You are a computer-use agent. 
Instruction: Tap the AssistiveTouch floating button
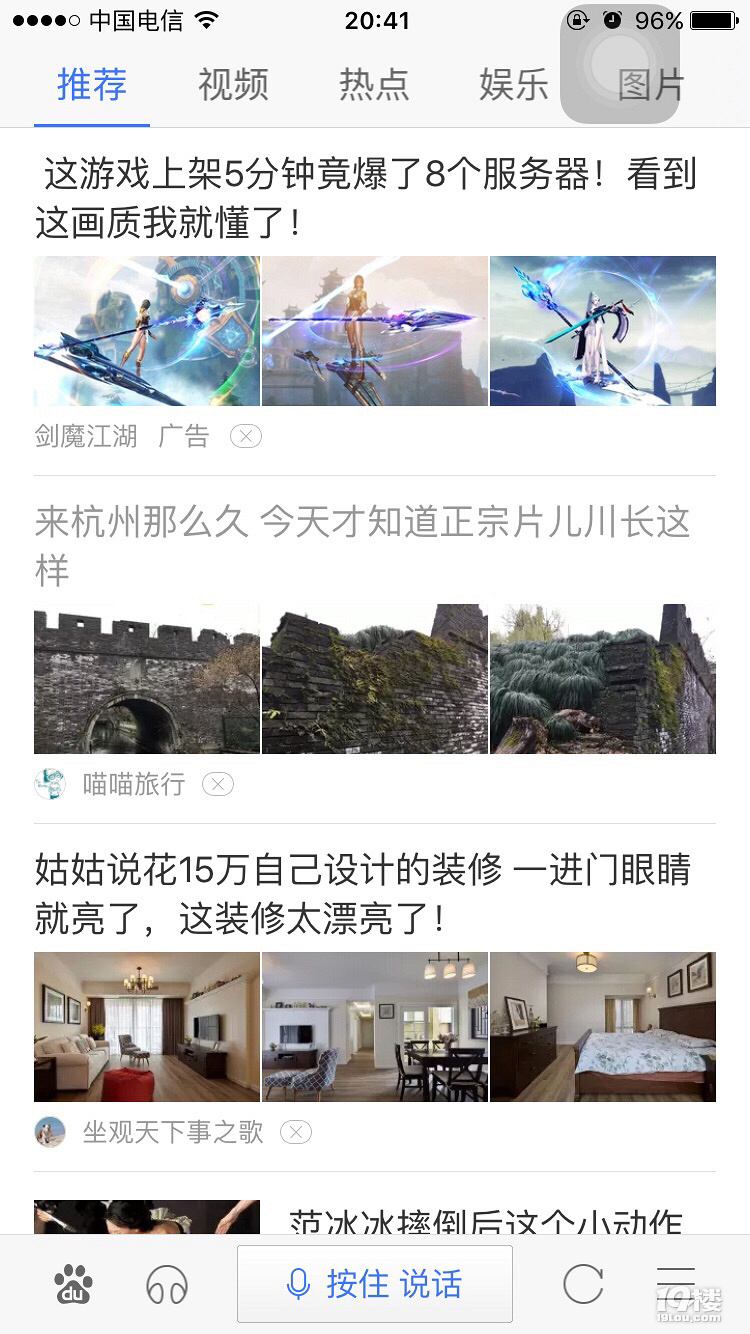click(x=620, y=64)
